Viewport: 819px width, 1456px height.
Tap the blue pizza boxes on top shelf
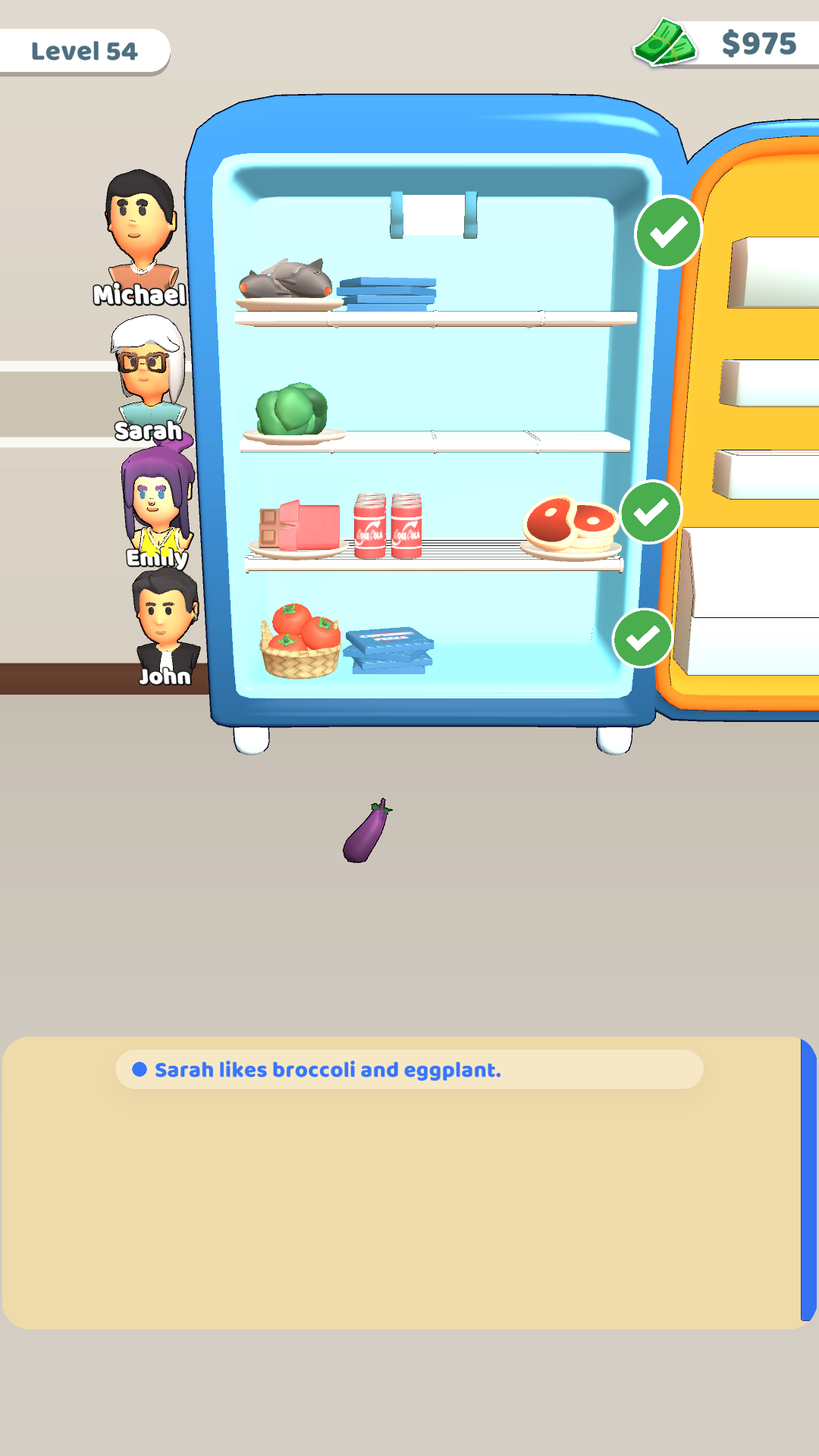pos(388,292)
